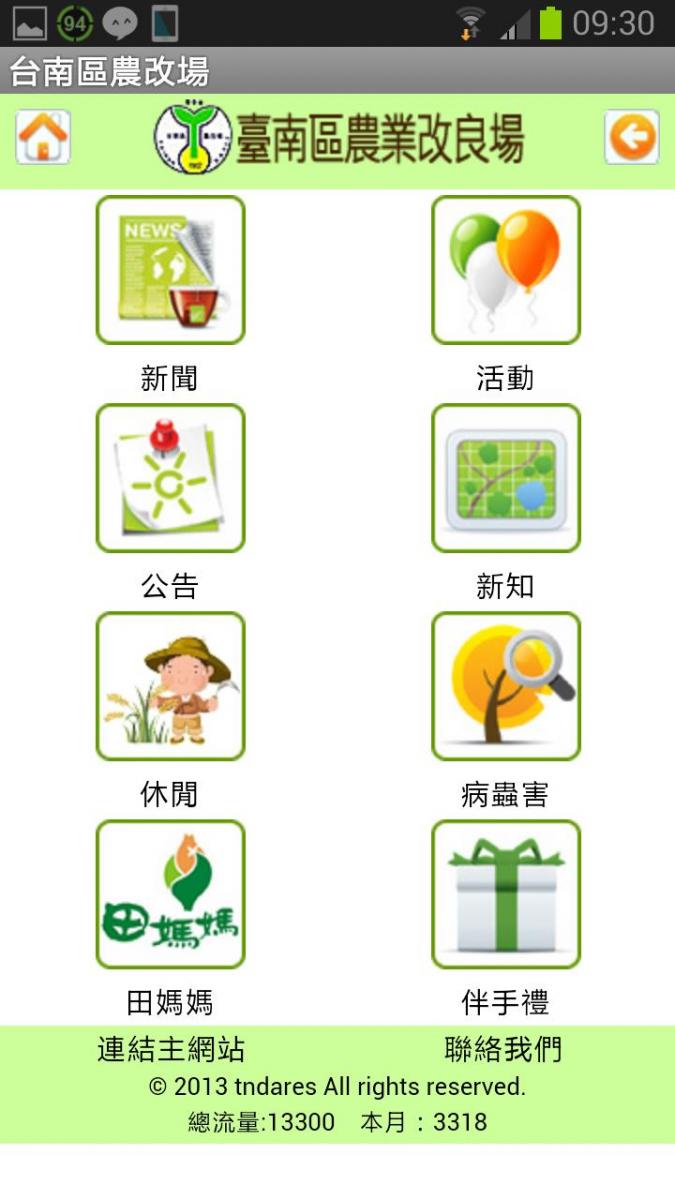The height and width of the screenshot is (1200, 675).
Task: Open the 新知 section
Action: tap(505, 478)
